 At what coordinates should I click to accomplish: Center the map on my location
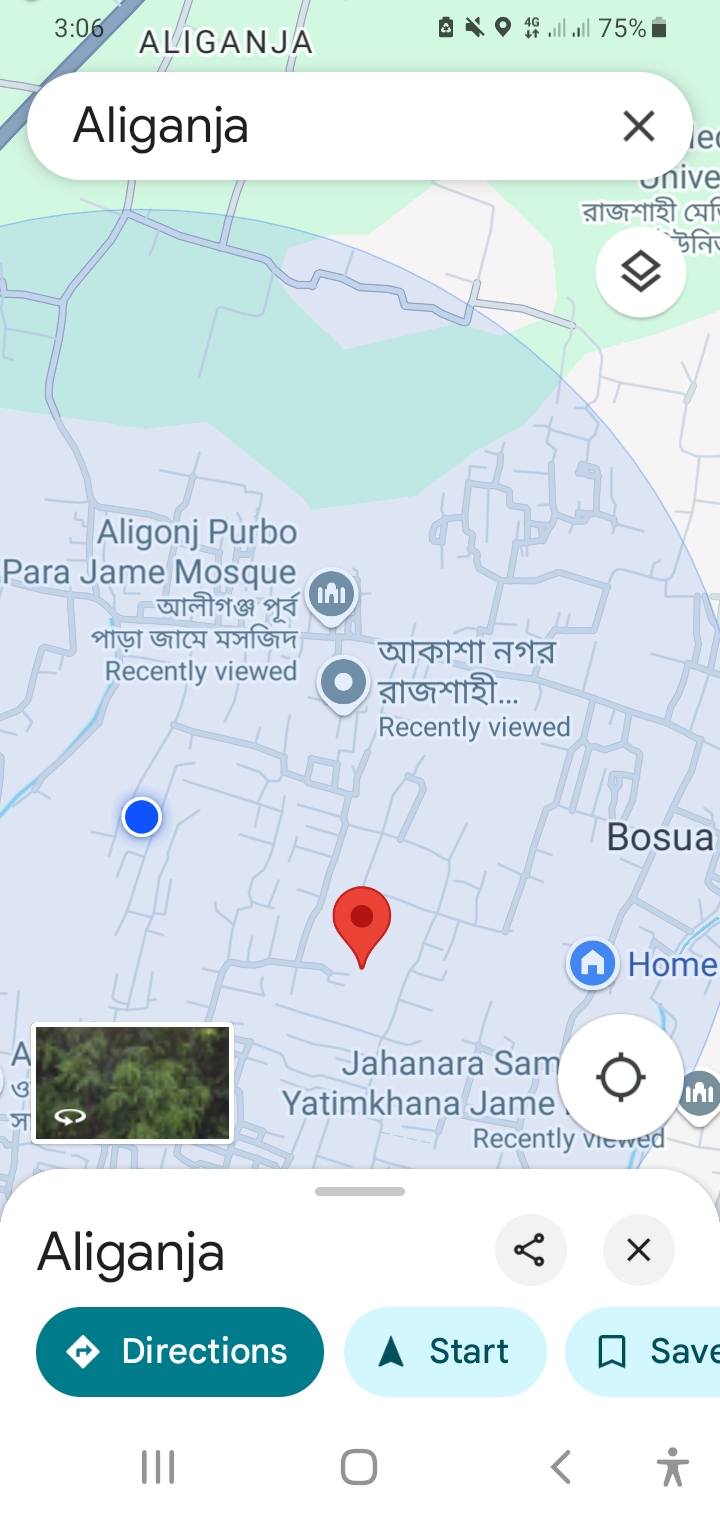click(620, 1077)
